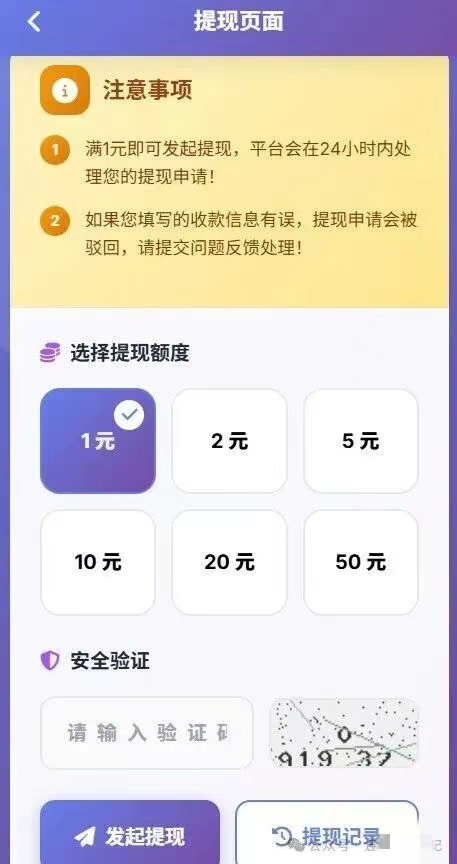
Task: Refresh the captcha verification image
Action: point(344,733)
